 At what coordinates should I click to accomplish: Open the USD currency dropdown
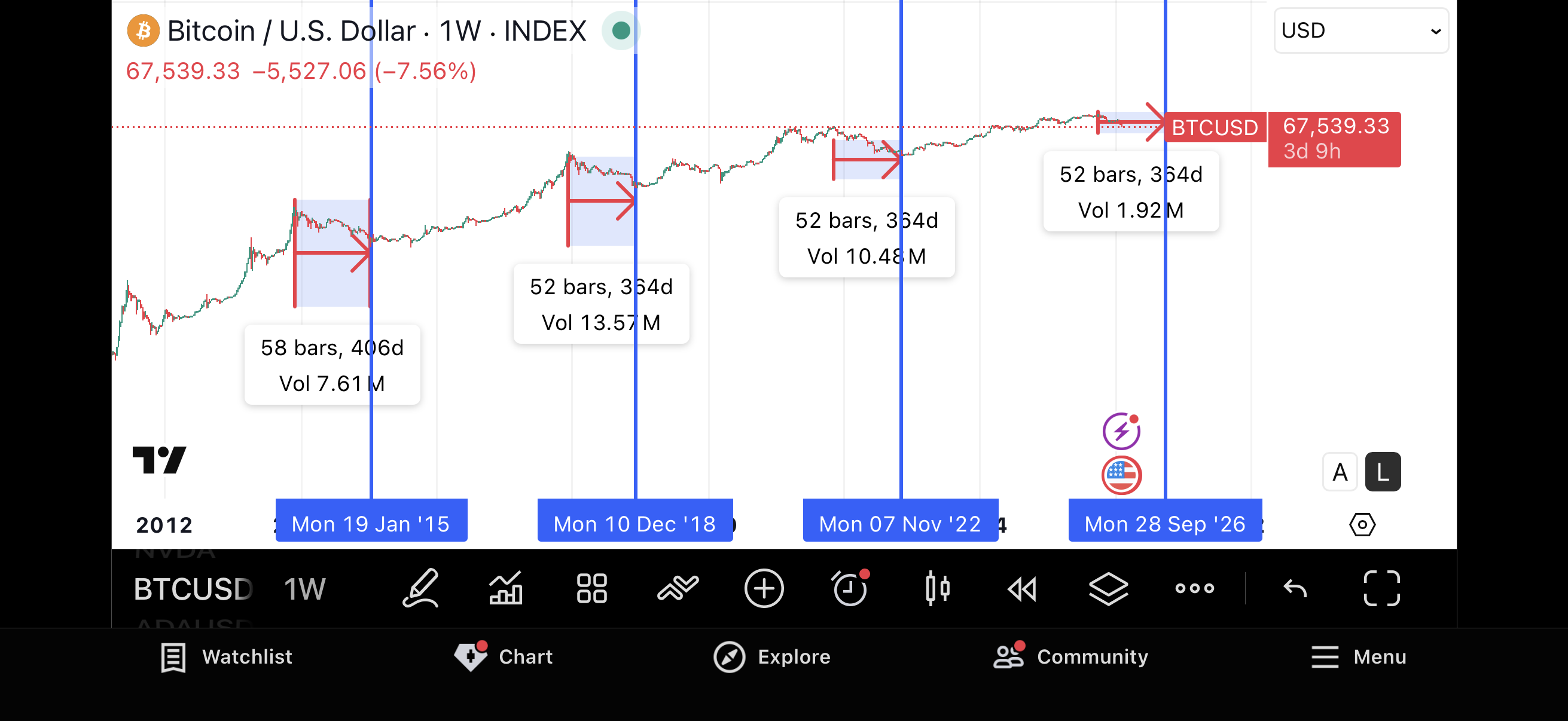1360,30
